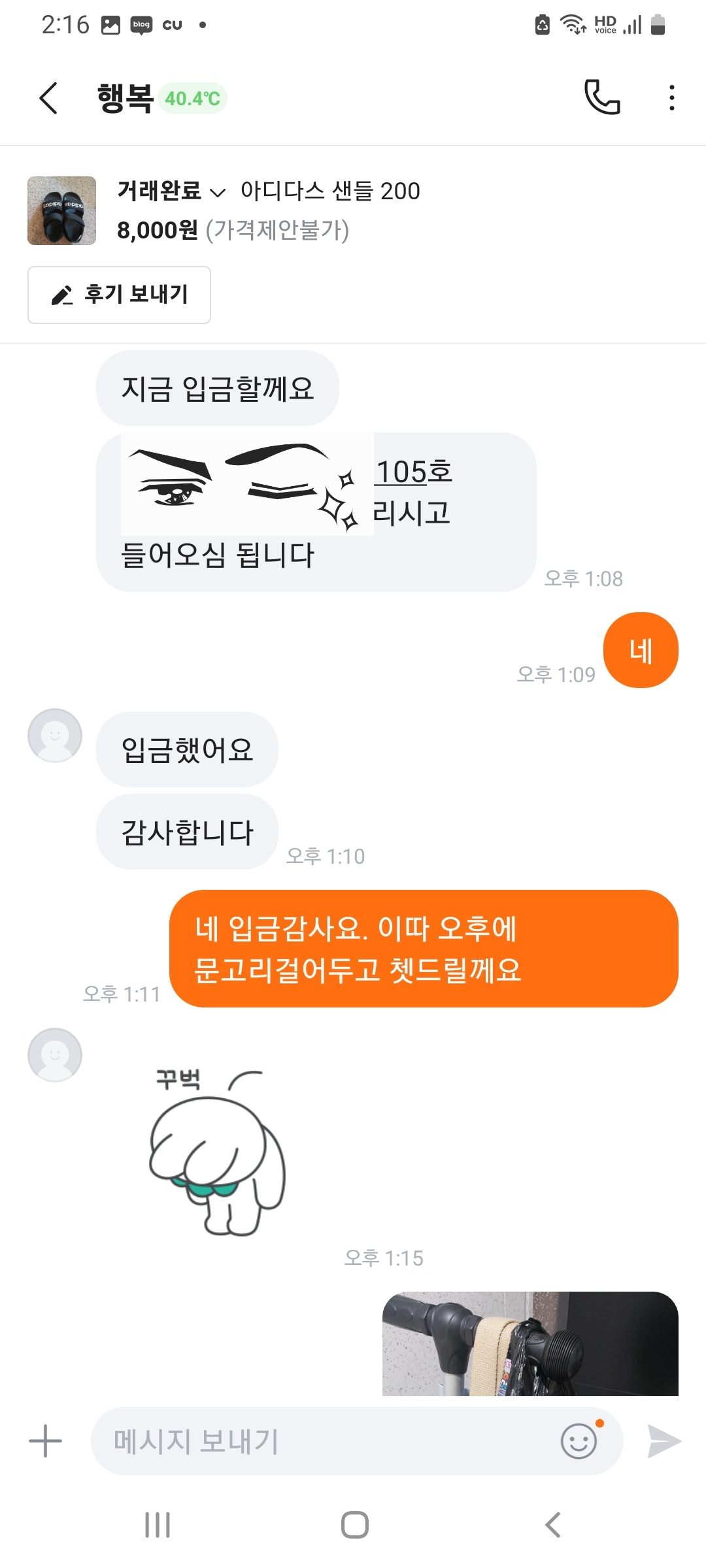
Task: Open the sent photo in the chat
Action: pyautogui.click(x=529, y=1343)
